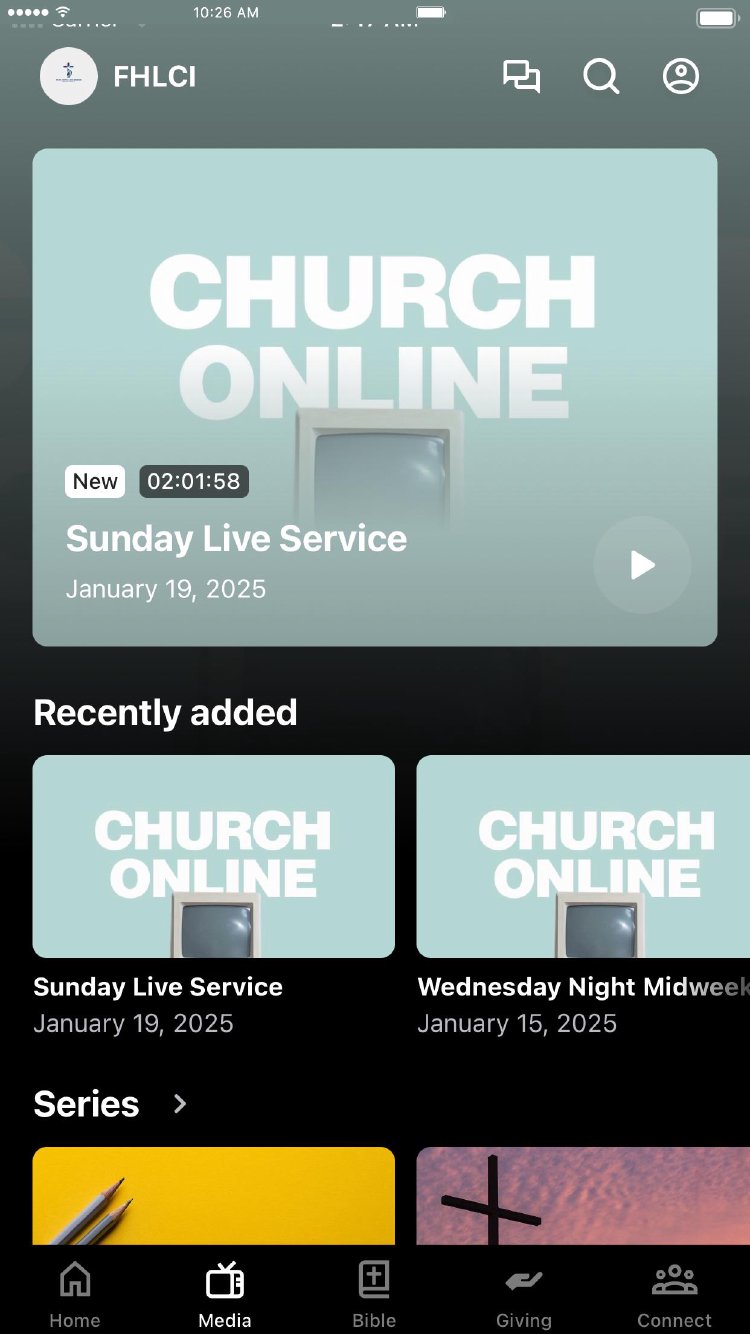Expand the Series section arrow
The width and height of the screenshot is (750, 1334).
(180, 1104)
